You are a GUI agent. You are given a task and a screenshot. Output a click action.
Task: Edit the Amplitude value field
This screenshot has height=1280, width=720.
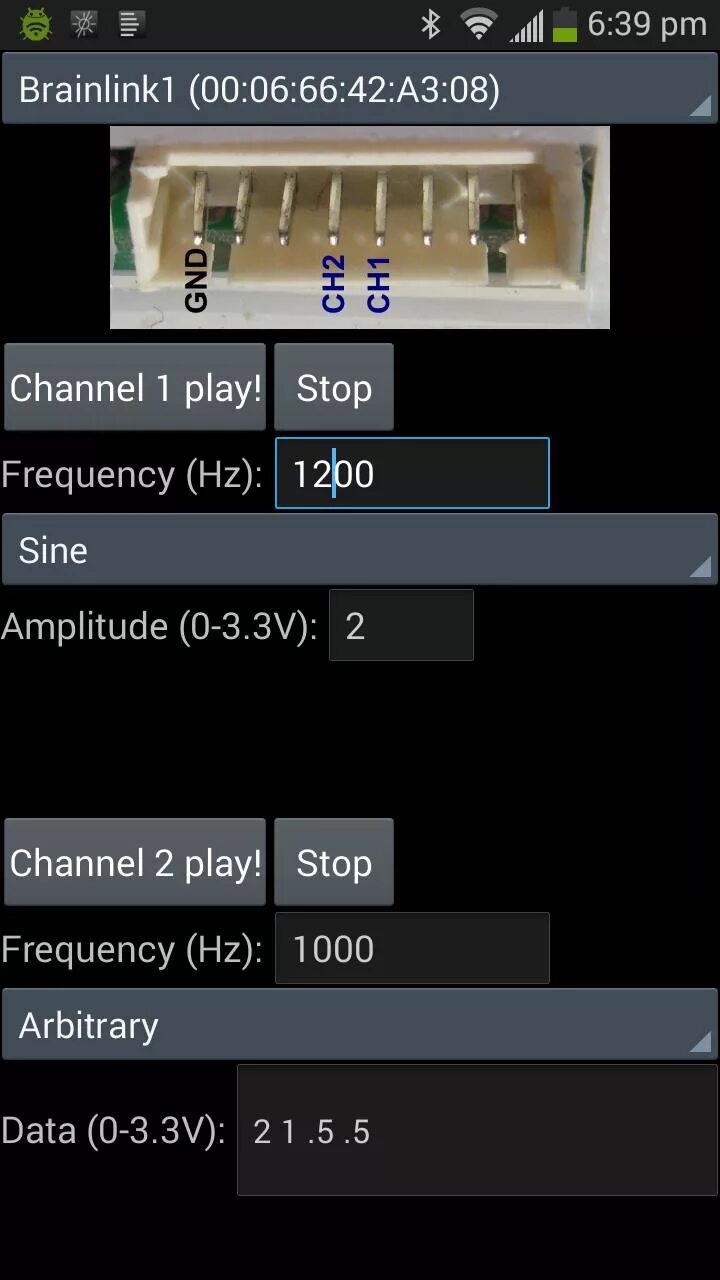[x=401, y=626]
